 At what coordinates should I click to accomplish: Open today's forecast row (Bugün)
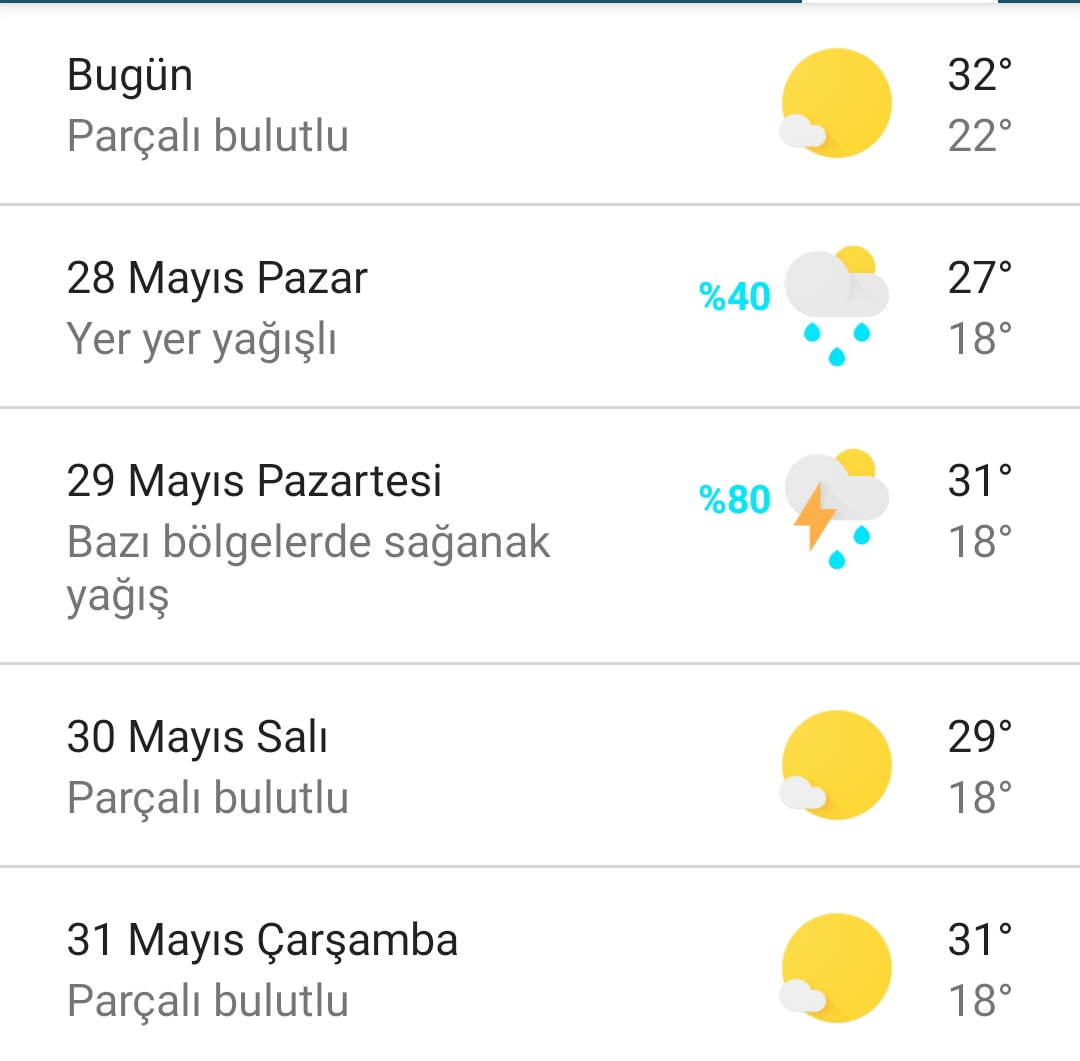pos(540,105)
